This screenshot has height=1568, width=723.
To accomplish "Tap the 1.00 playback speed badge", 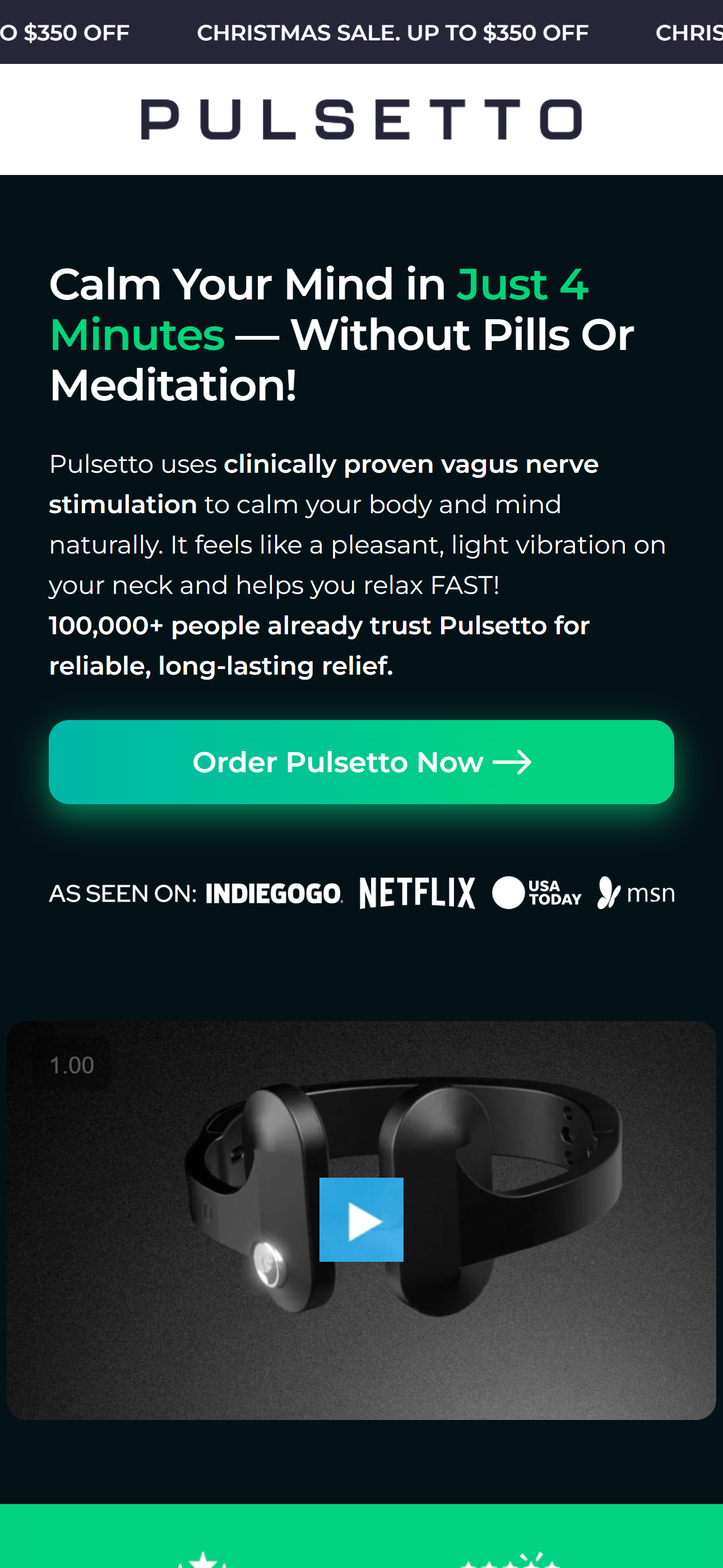I will [72, 1065].
